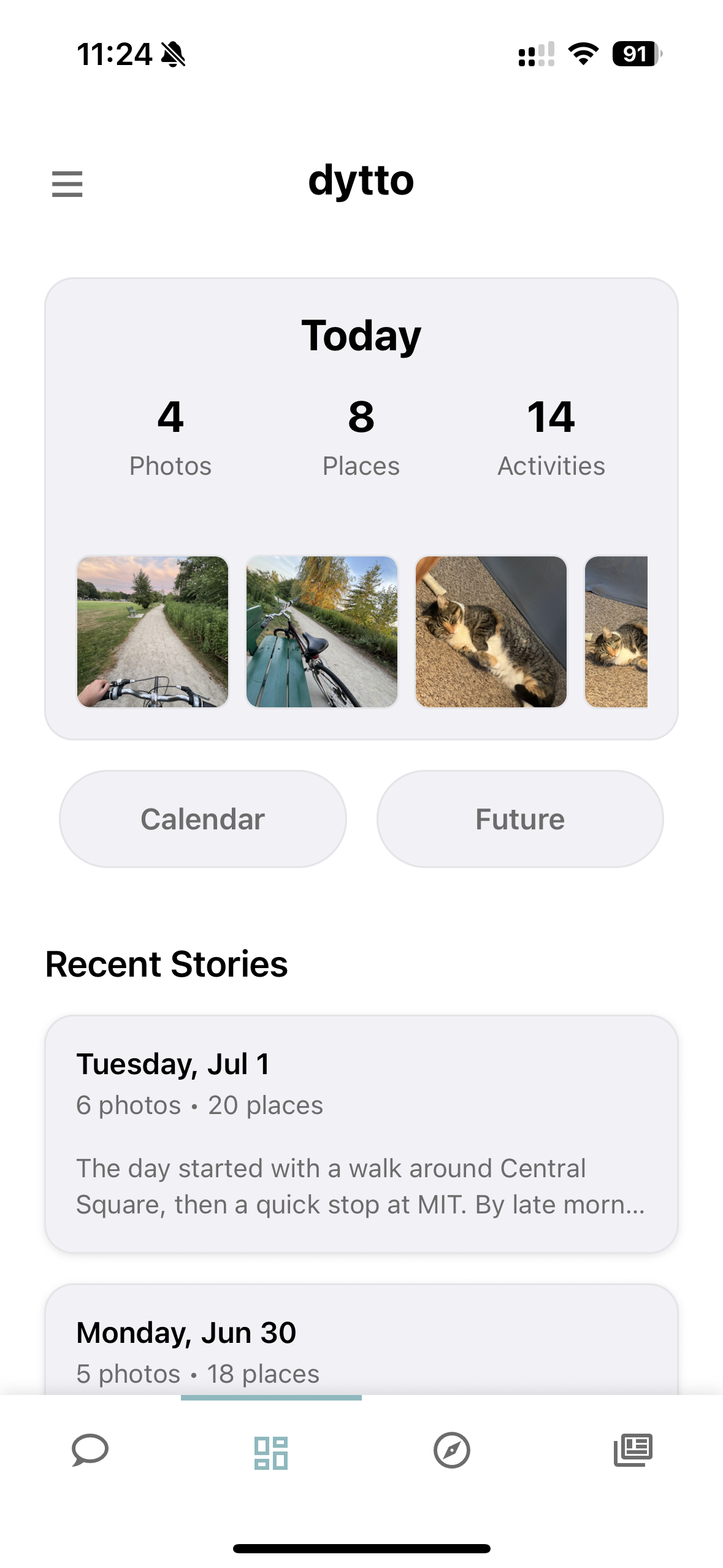View the bike by bench photo
Screen dimensions: 723x1568
pos(322,632)
